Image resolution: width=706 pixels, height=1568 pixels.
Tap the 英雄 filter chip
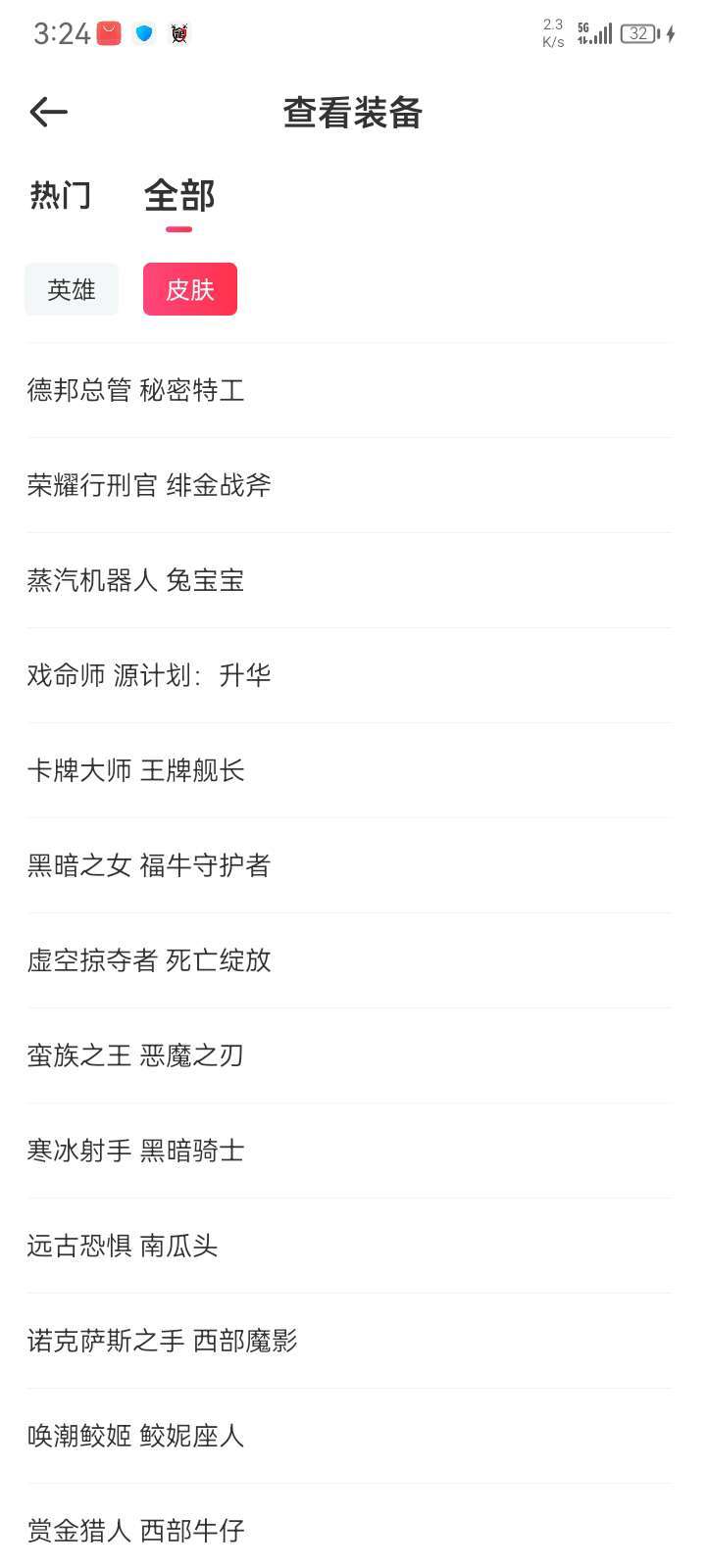(x=72, y=289)
